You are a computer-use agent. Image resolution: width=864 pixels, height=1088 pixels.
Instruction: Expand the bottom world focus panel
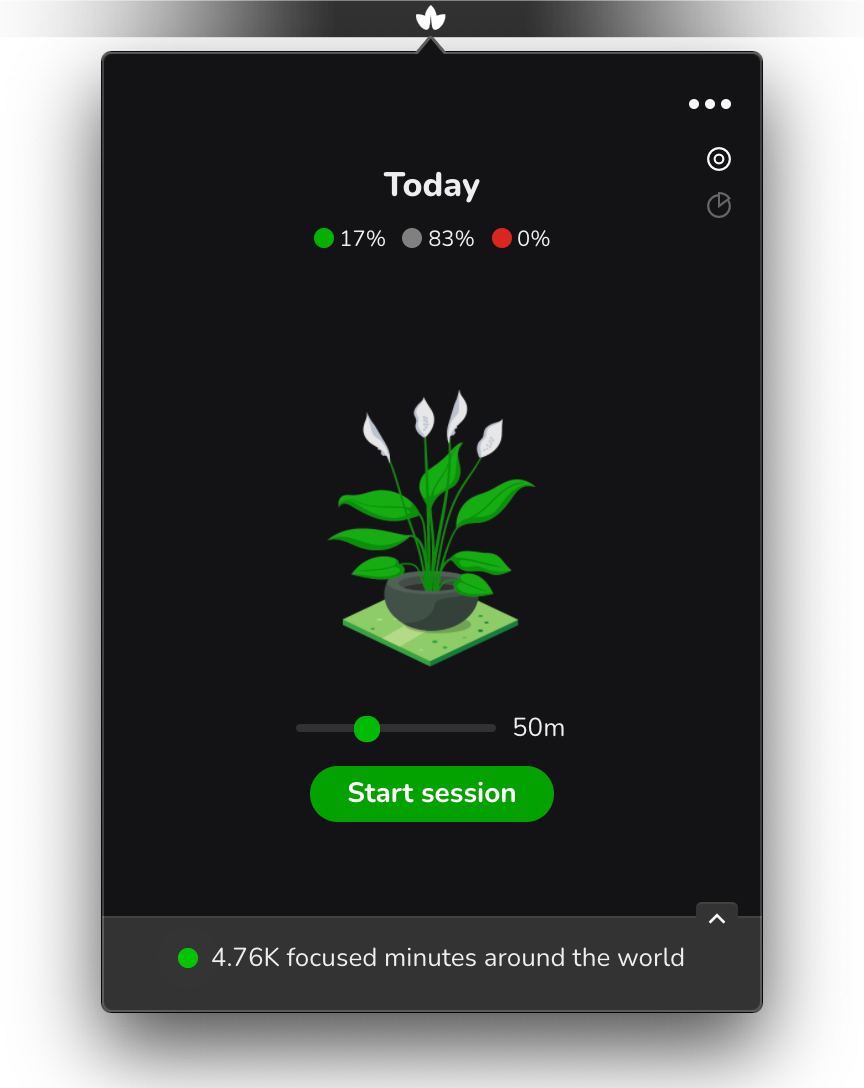point(717,918)
